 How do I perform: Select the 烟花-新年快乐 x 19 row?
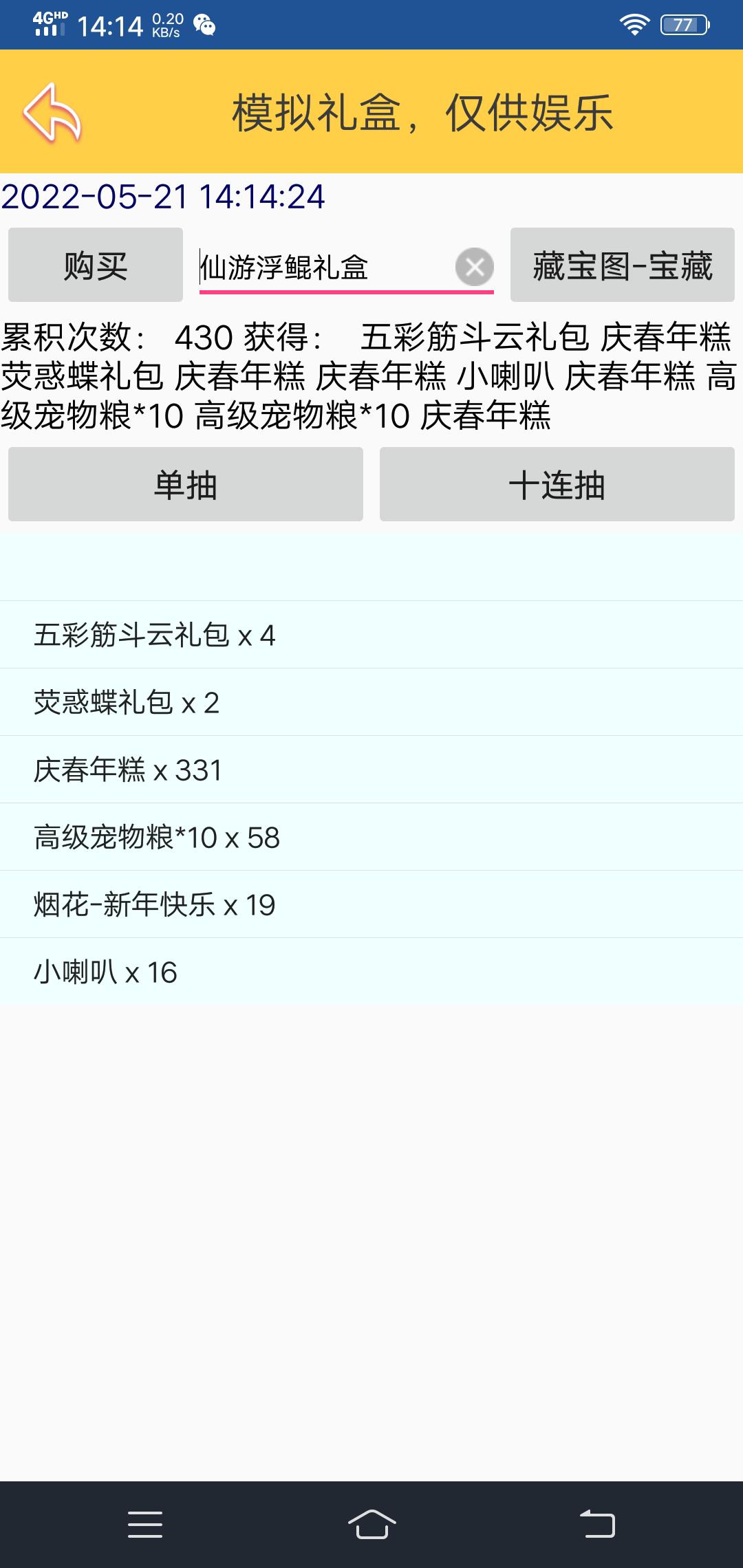click(371, 904)
